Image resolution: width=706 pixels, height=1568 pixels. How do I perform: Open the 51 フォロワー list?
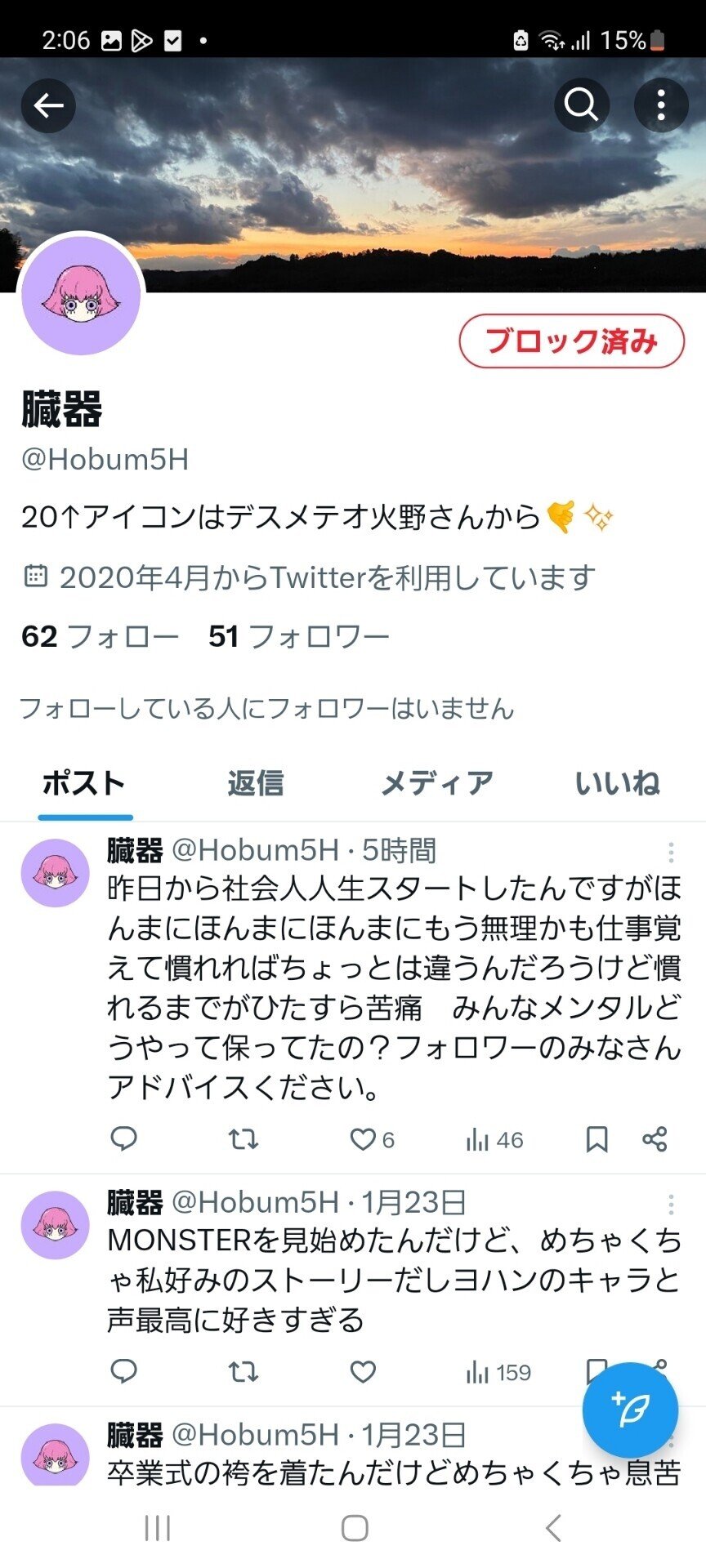[300, 636]
